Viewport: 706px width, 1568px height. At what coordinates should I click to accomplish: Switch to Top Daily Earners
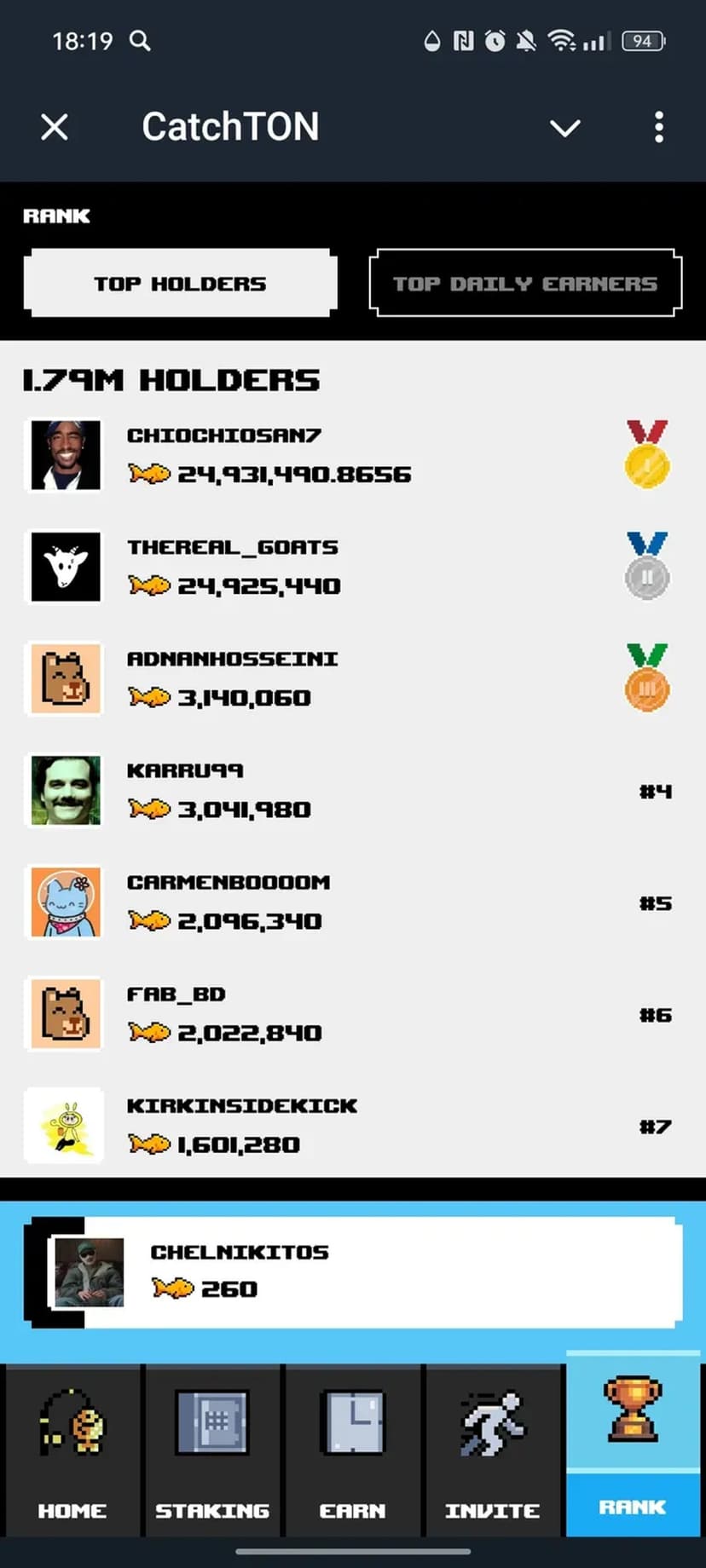click(525, 284)
